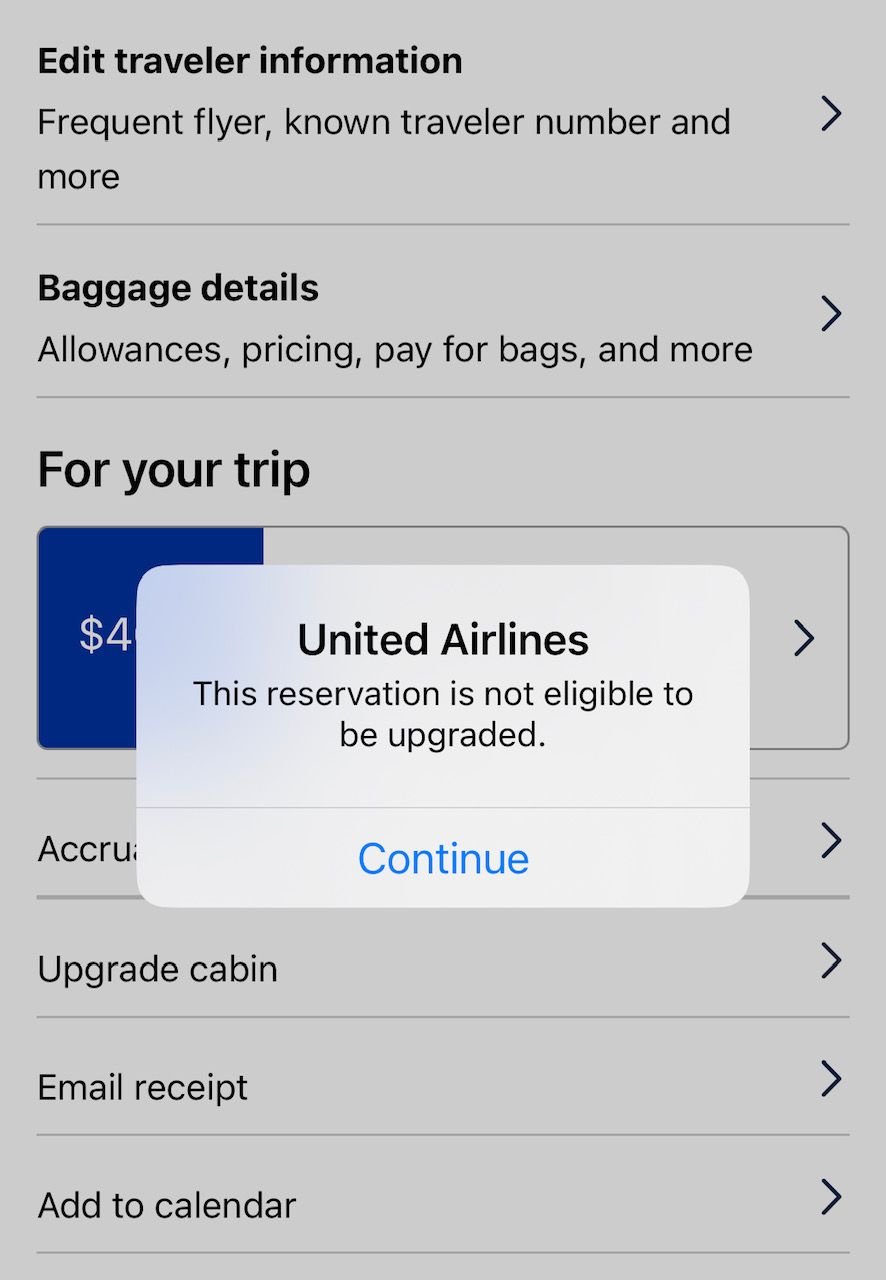886x1280 pixels.
Task: Click the chevron on the trip offer card
Action: [802, 639]
